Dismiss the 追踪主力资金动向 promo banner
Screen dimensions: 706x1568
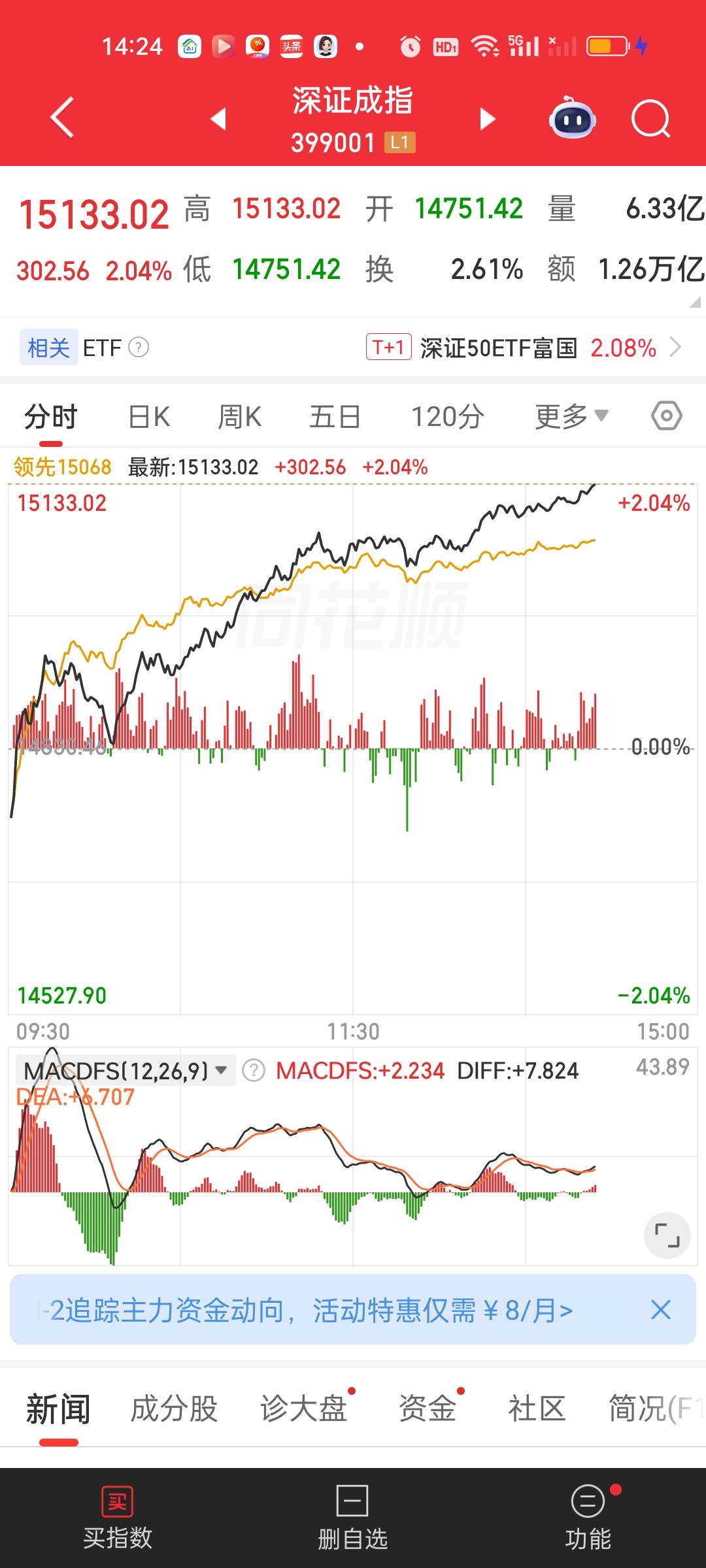pos(661,1309)
